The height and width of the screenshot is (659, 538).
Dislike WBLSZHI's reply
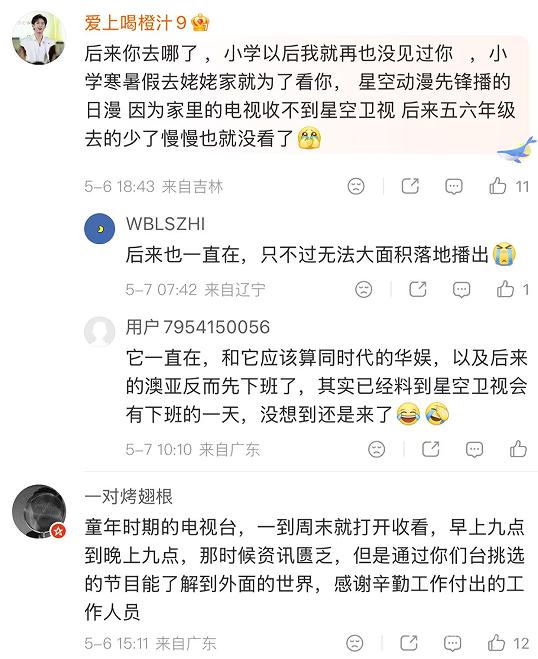[364, 290]
